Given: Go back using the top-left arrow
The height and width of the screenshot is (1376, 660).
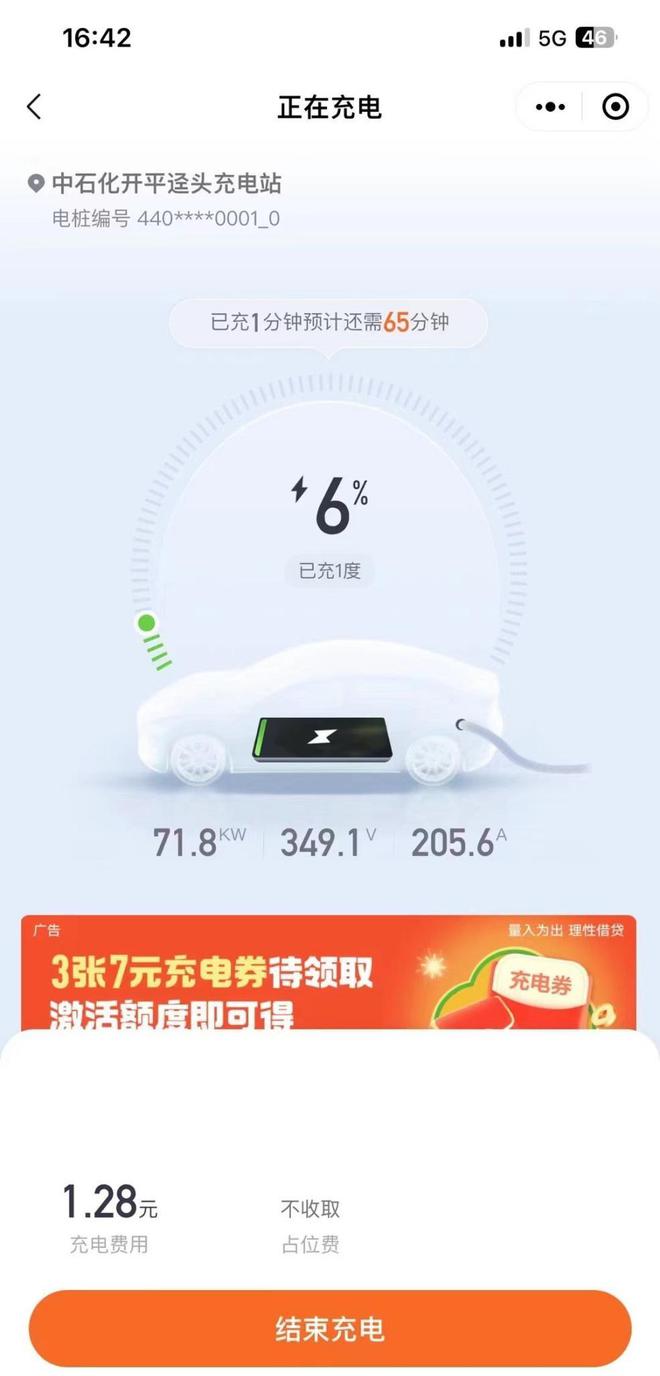Looking at the screenshot, I should coord(34,107).
